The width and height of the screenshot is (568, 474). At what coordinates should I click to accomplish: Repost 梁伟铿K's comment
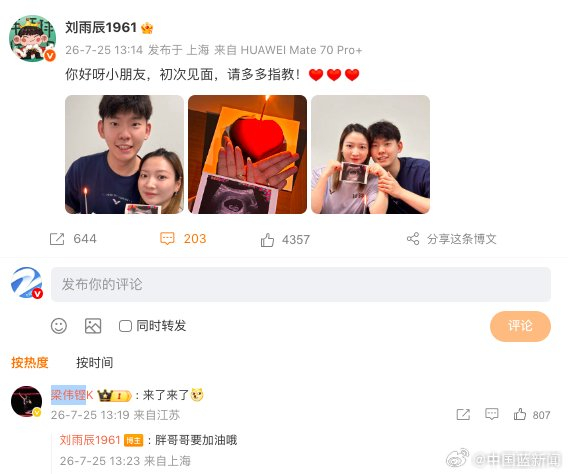(x=463, y=415)
